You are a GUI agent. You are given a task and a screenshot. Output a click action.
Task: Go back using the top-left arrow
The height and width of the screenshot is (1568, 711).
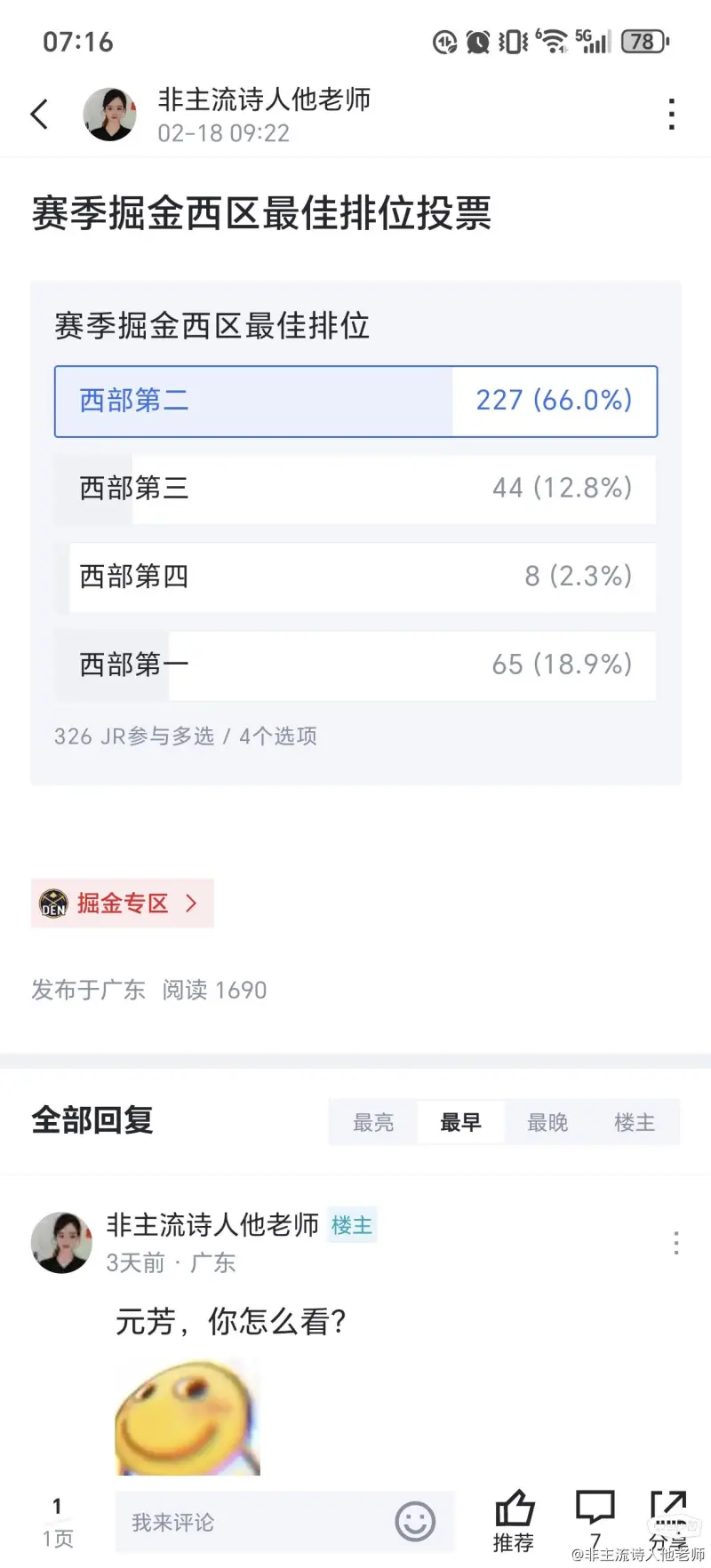39,115
